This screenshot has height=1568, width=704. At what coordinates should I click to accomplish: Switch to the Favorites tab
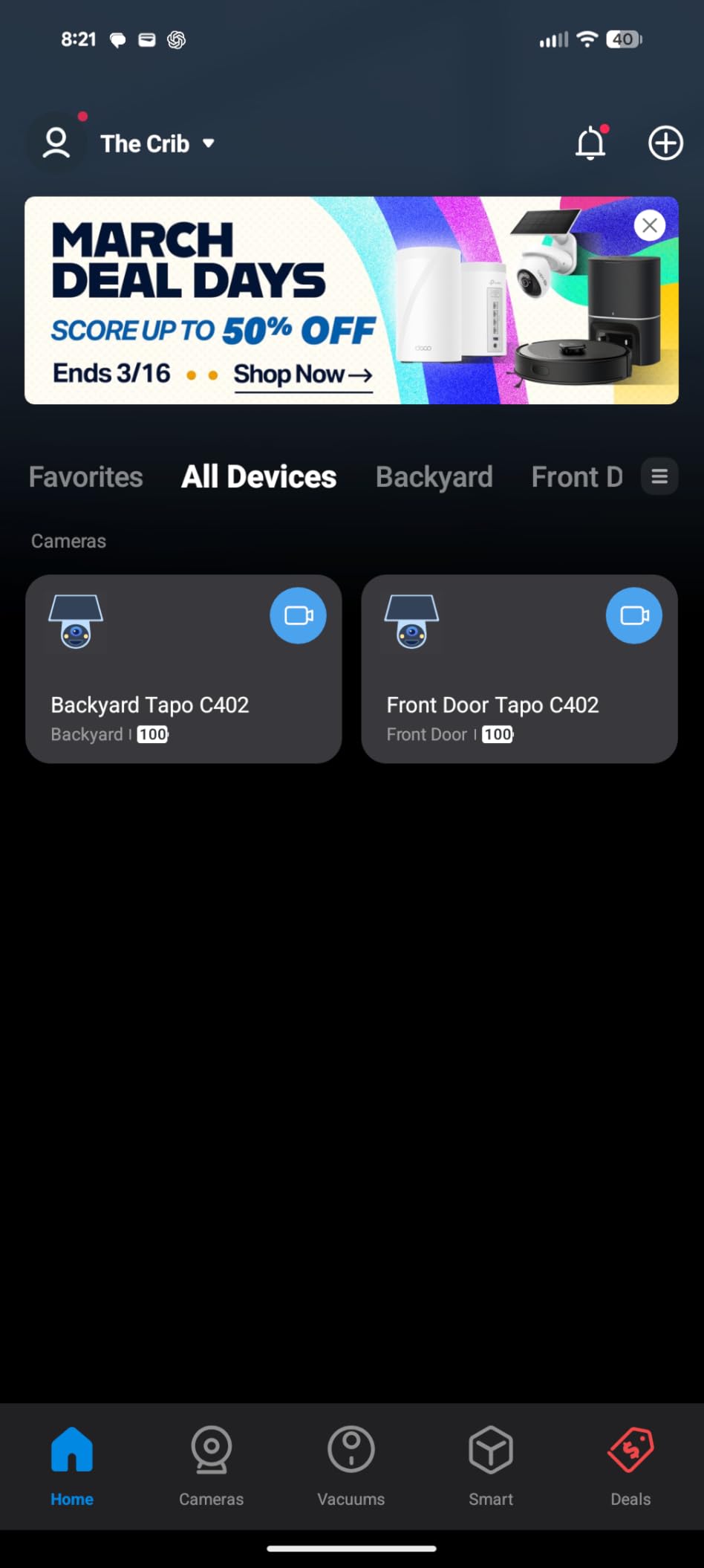85,477
